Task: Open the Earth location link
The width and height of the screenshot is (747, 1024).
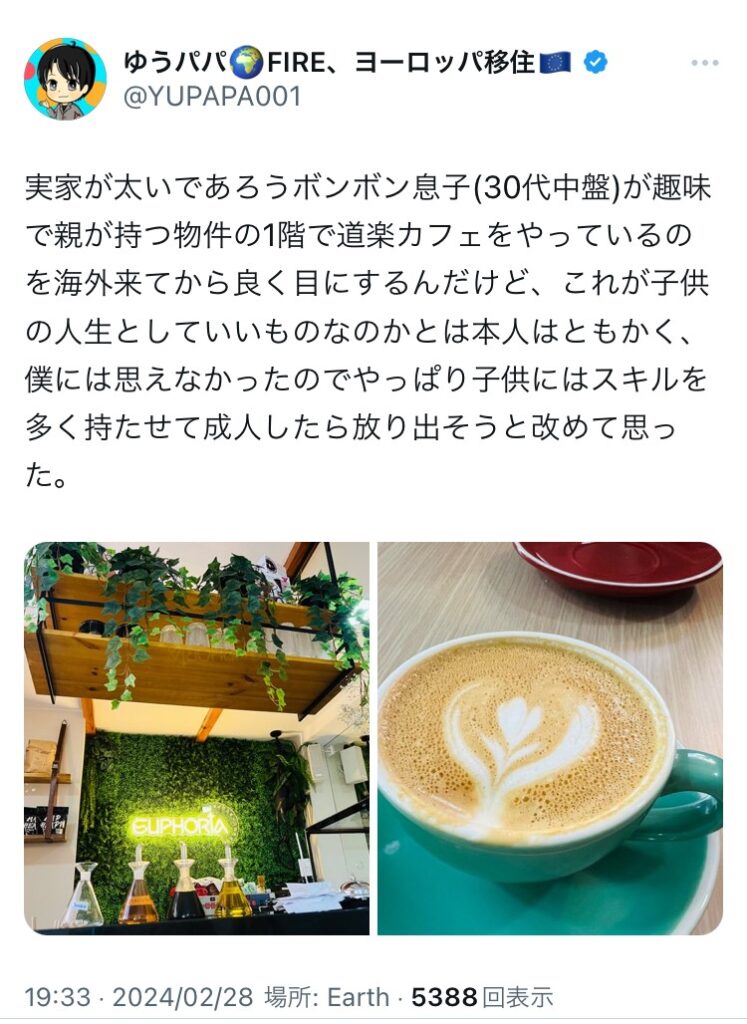Action: tap(357, 996)
